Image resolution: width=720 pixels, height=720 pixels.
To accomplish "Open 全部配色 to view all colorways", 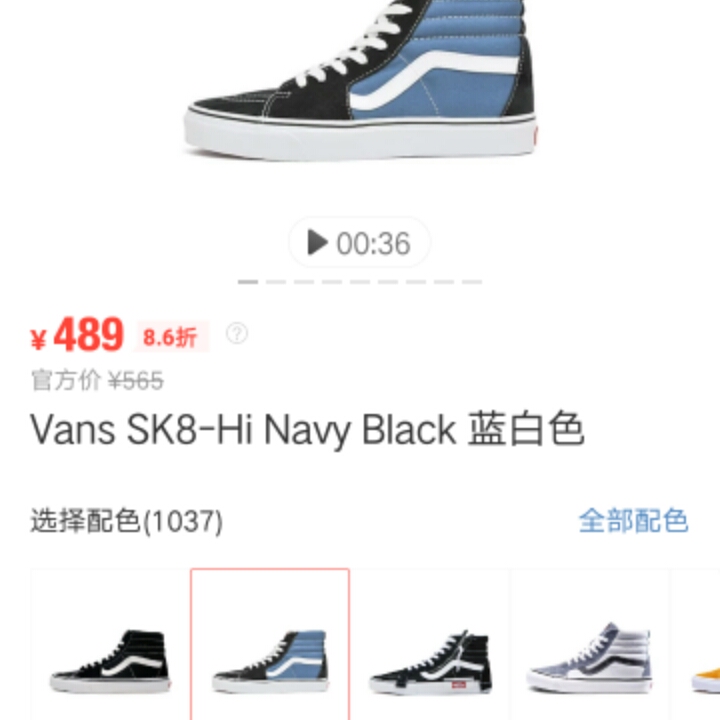I will pos(633,521).
